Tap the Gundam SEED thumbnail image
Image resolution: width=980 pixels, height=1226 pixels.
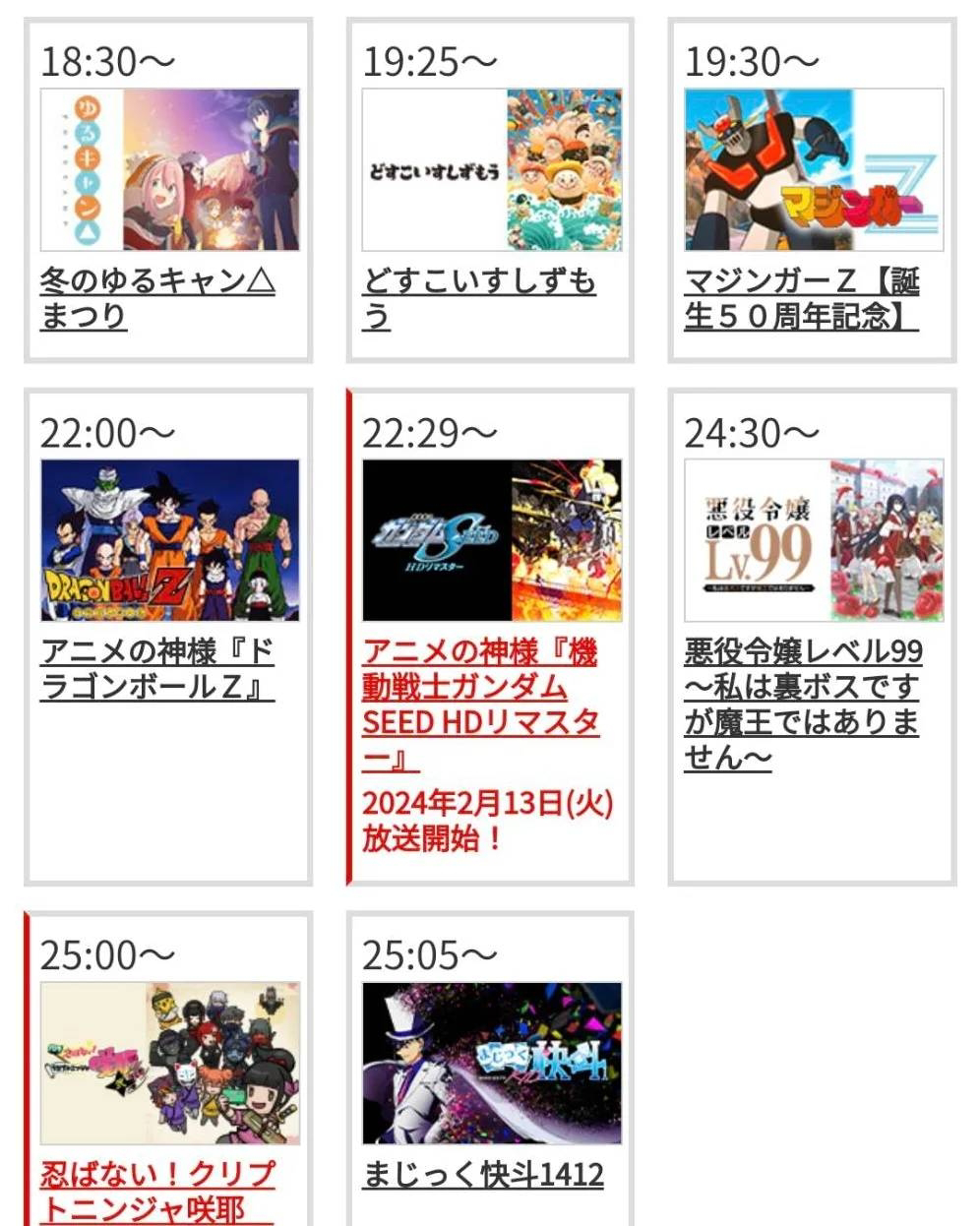492,540
